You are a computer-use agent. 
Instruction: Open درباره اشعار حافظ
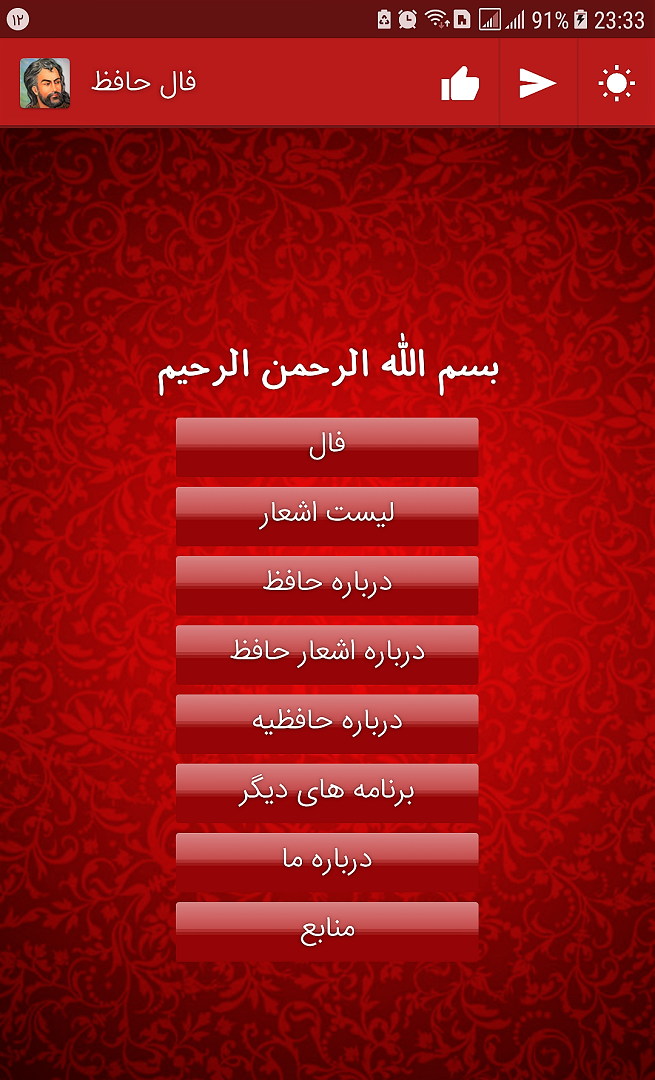[x=327, y=653]
